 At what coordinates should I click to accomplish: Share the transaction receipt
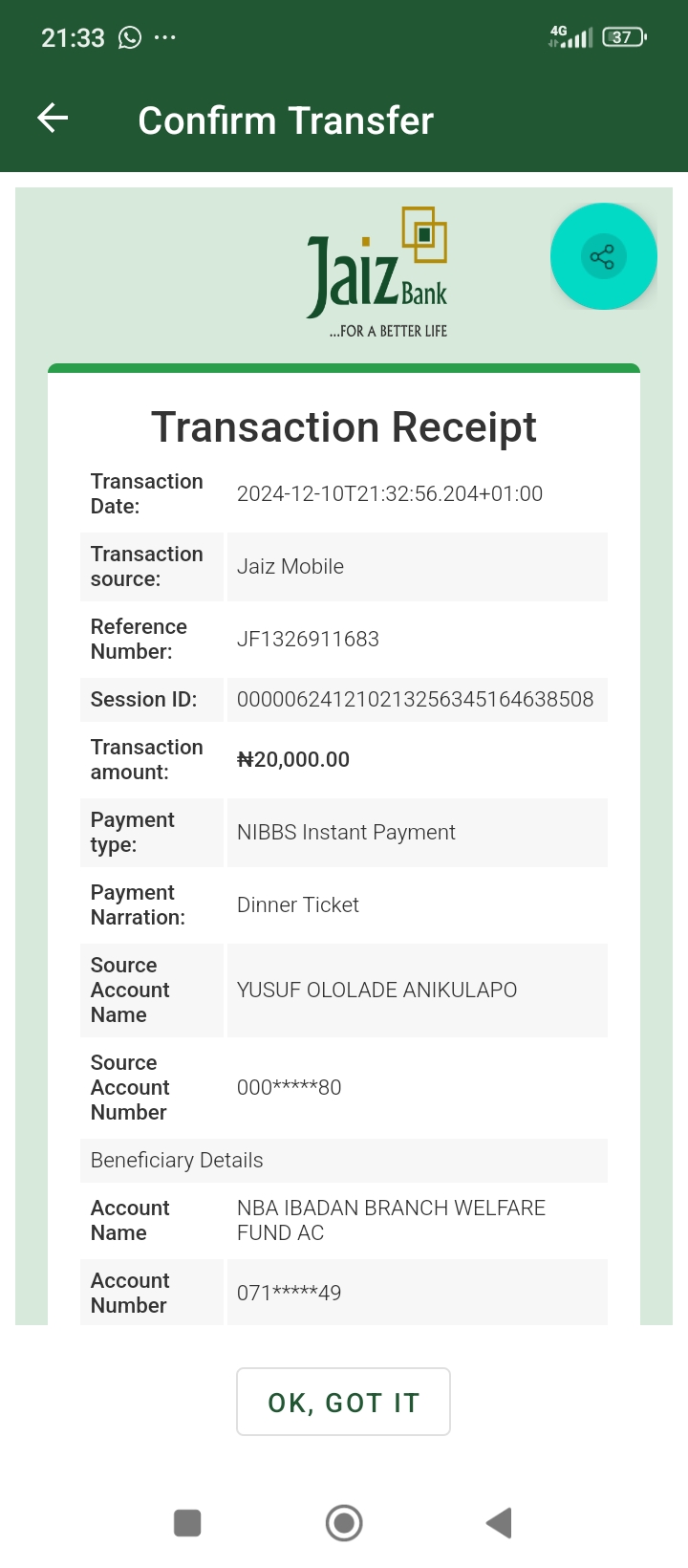click(x=603, y=256)
